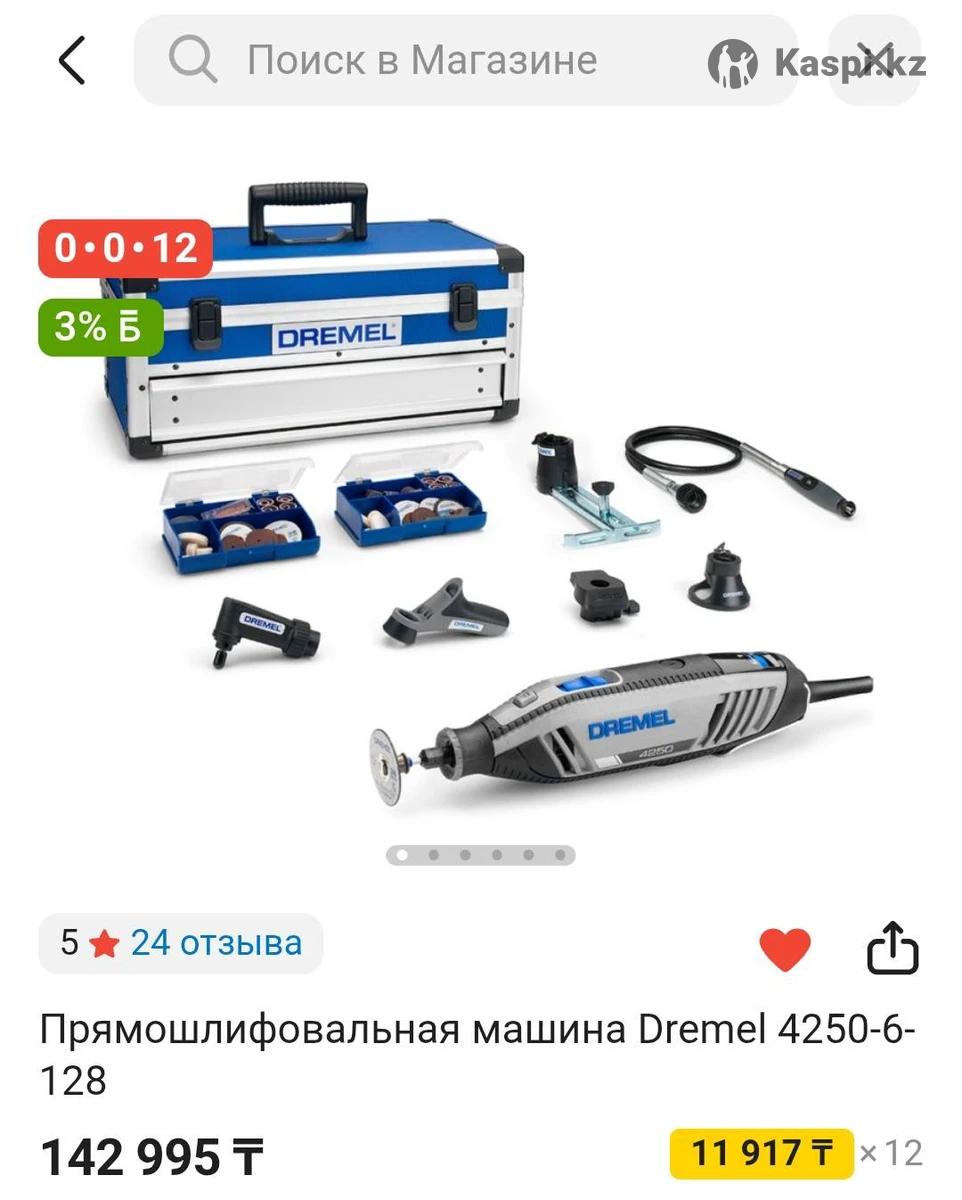The width and height of the screenshot is (962, 1200).
Task: Close the page with the X button
Action: tap(875, 61)
